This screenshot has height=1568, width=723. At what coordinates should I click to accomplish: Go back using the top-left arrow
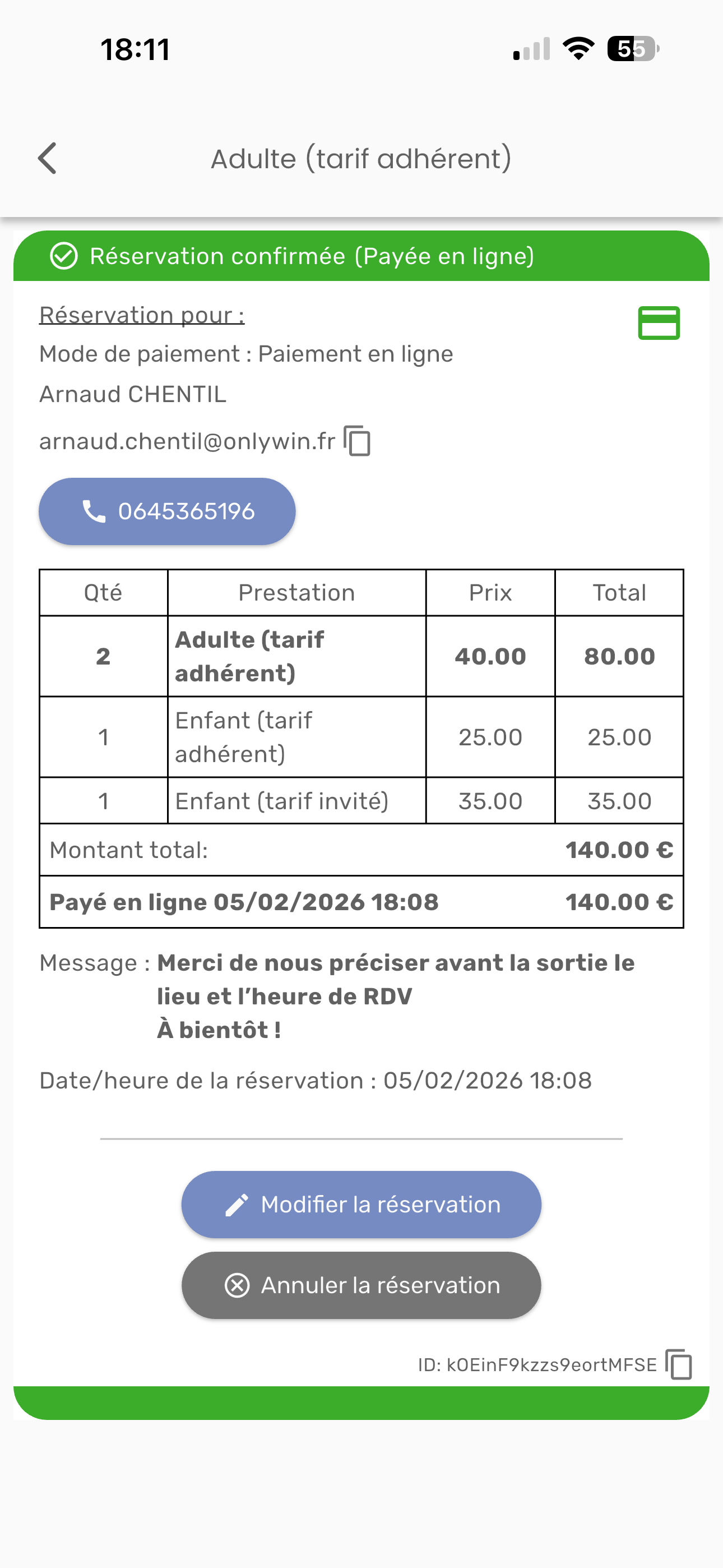[x=48, y=159]
